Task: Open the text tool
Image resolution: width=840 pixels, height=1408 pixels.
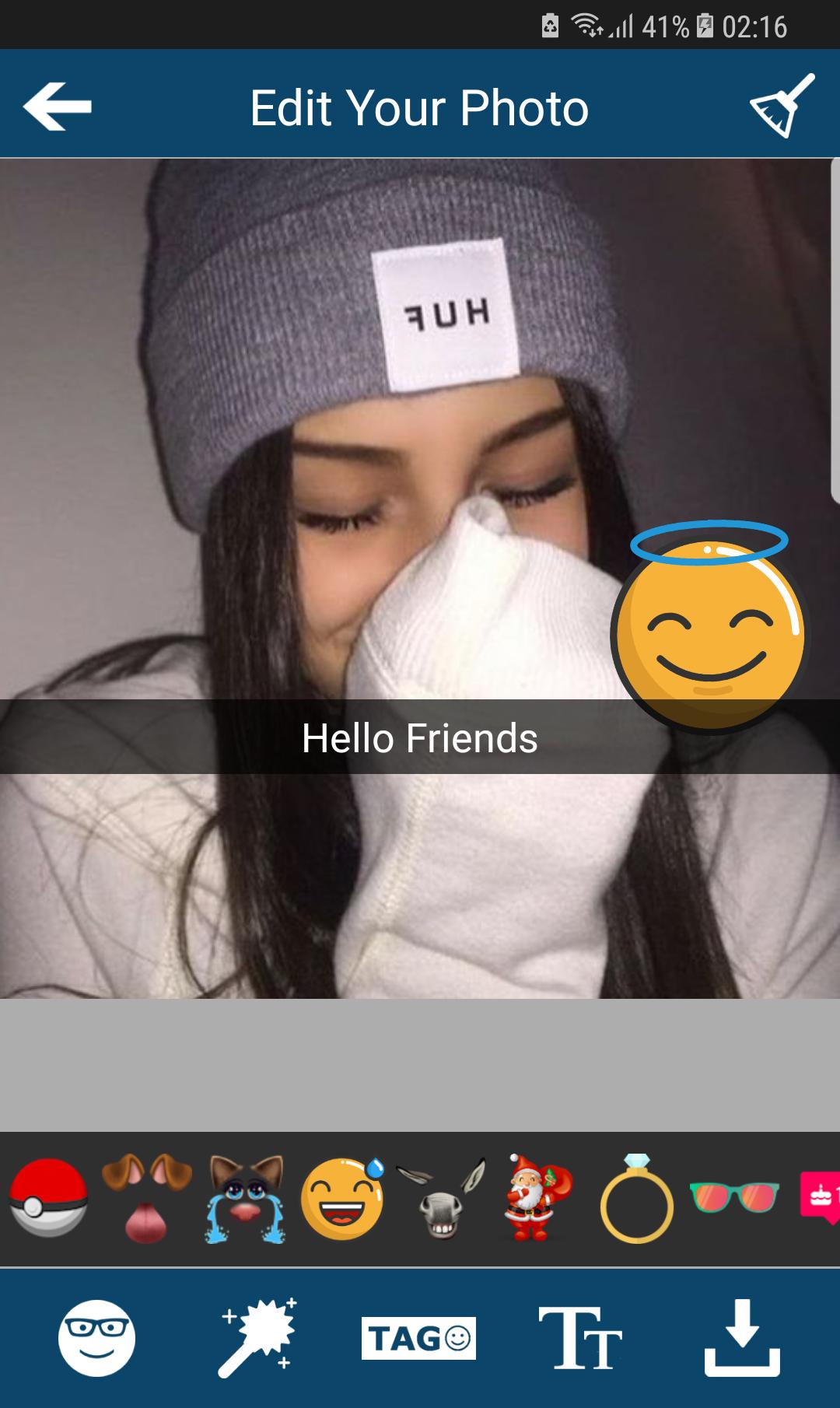Action: click(580, 1338)
